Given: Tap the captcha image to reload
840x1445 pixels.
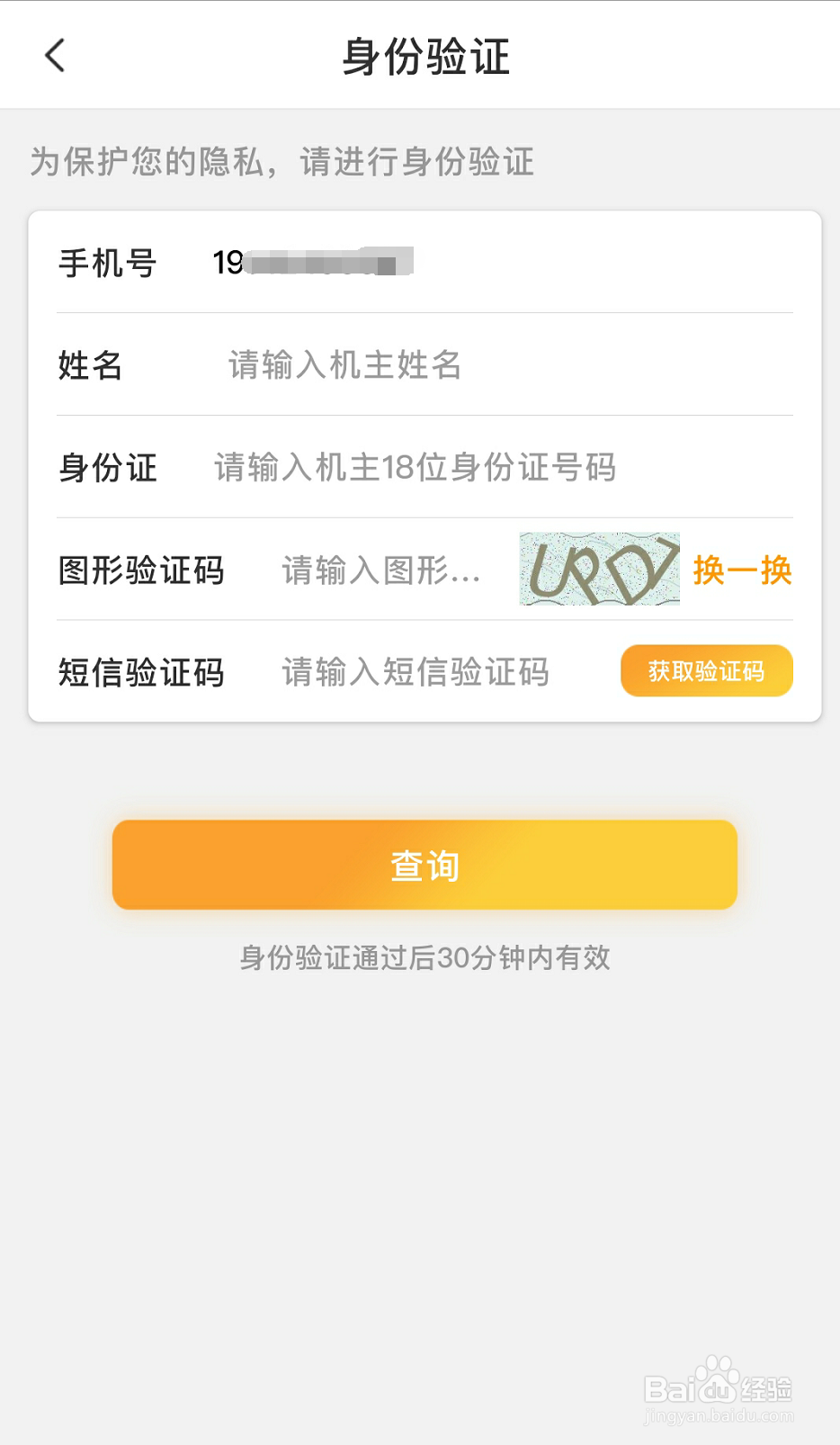Looking at the screenshot, I should tap(599, 569).
